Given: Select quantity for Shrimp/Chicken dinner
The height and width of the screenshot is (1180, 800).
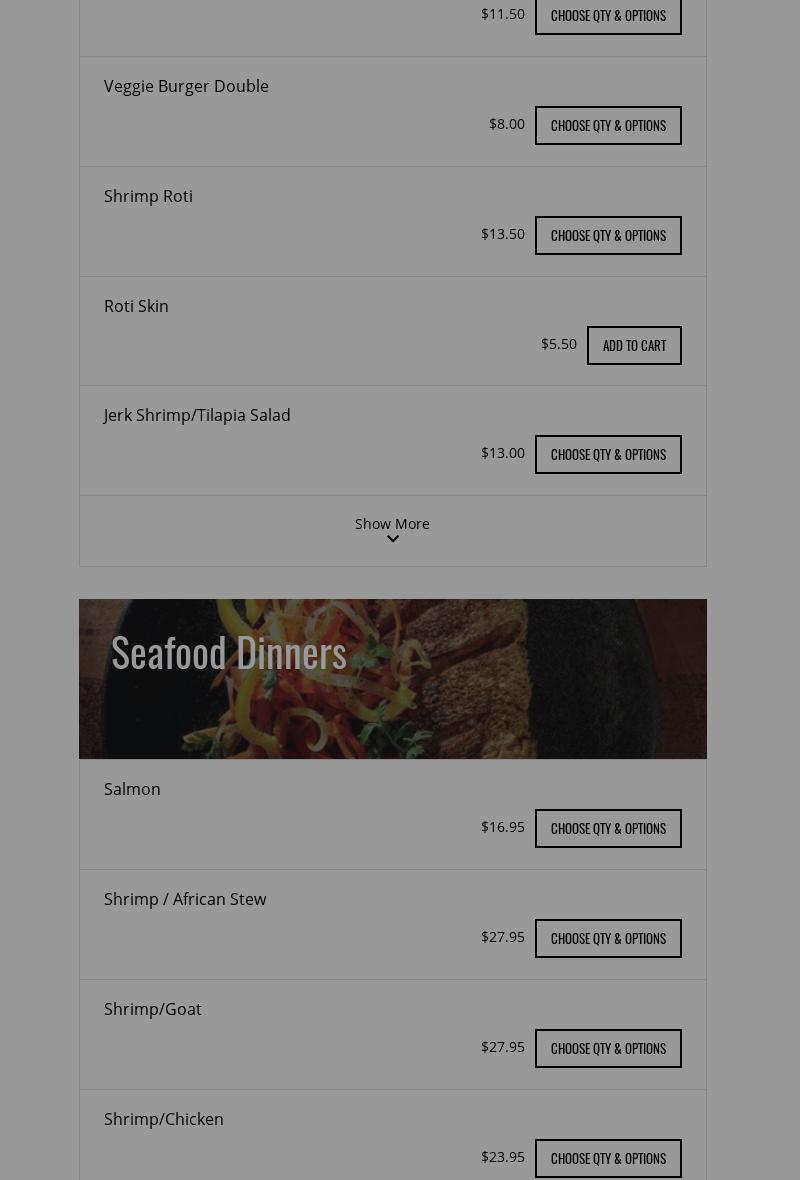Looking at the screenshot, I should coord(608,1159).
